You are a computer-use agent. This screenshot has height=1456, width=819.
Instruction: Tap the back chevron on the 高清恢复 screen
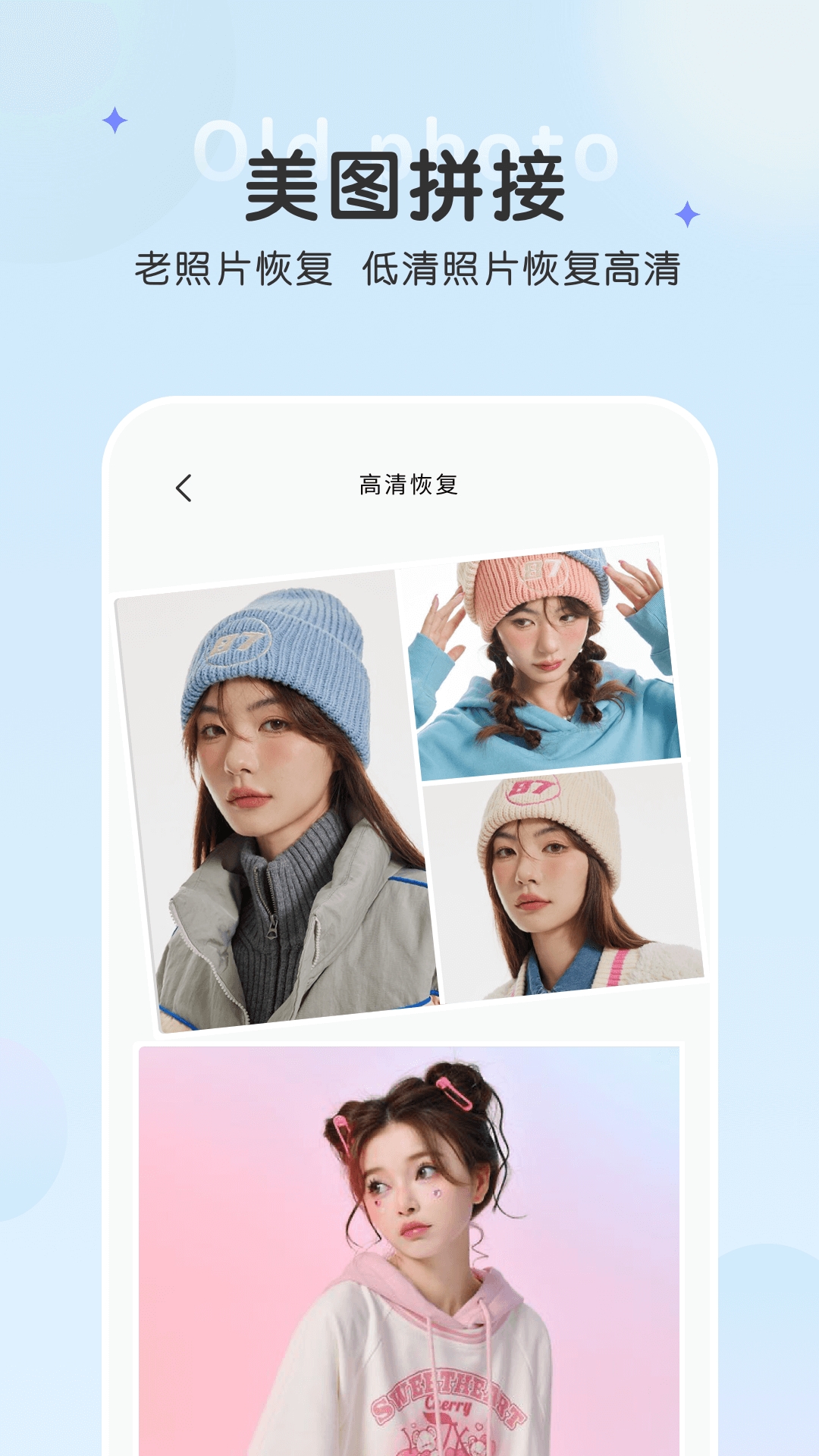[184, 487]
